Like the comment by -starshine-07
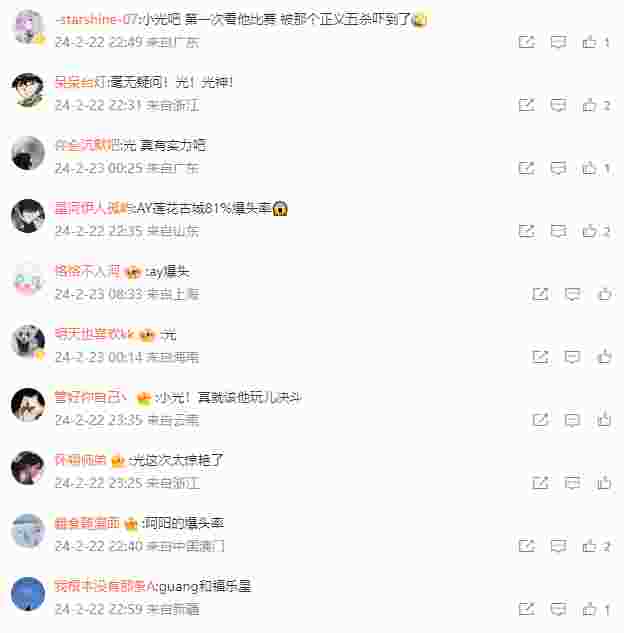624x633 pixels. [590, 42]
